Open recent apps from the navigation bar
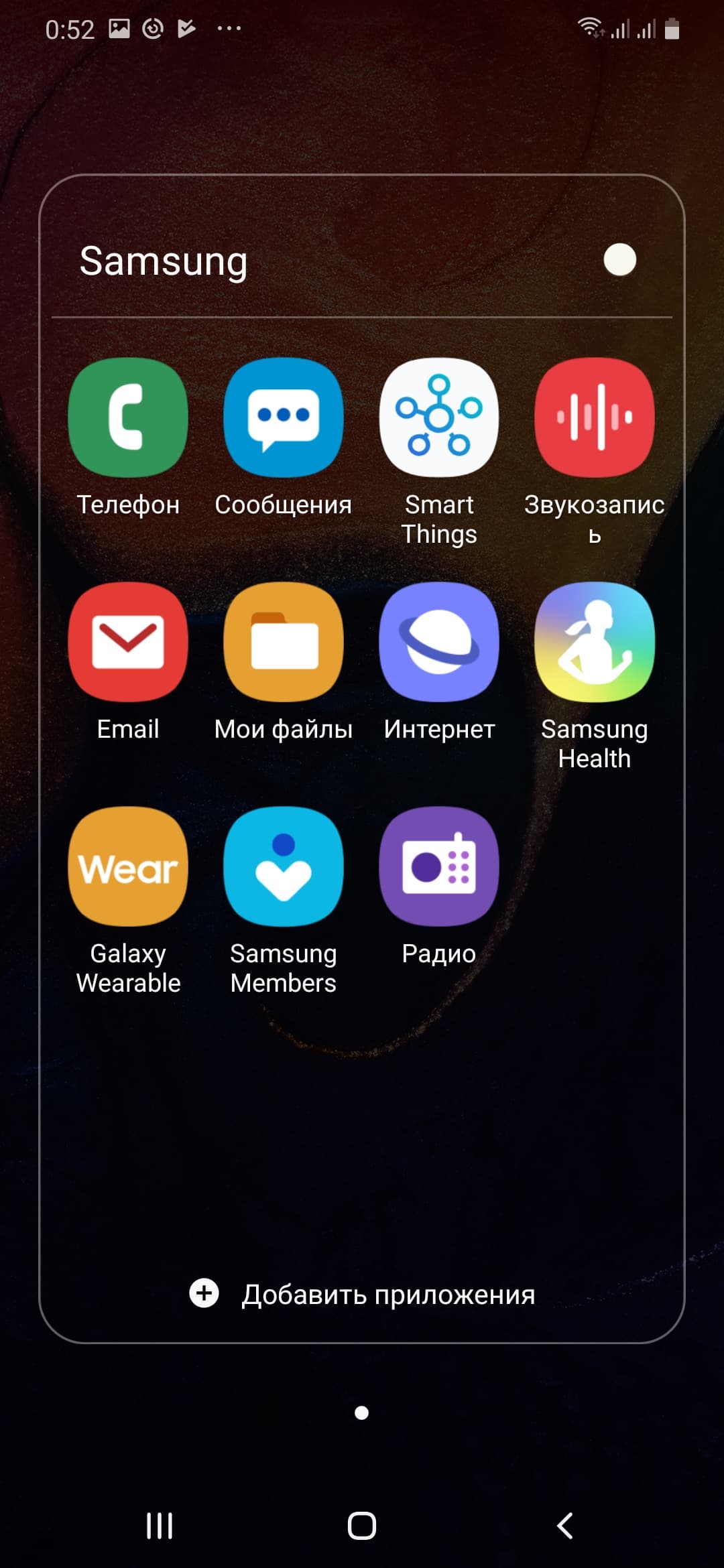 tap(160, 1526)
